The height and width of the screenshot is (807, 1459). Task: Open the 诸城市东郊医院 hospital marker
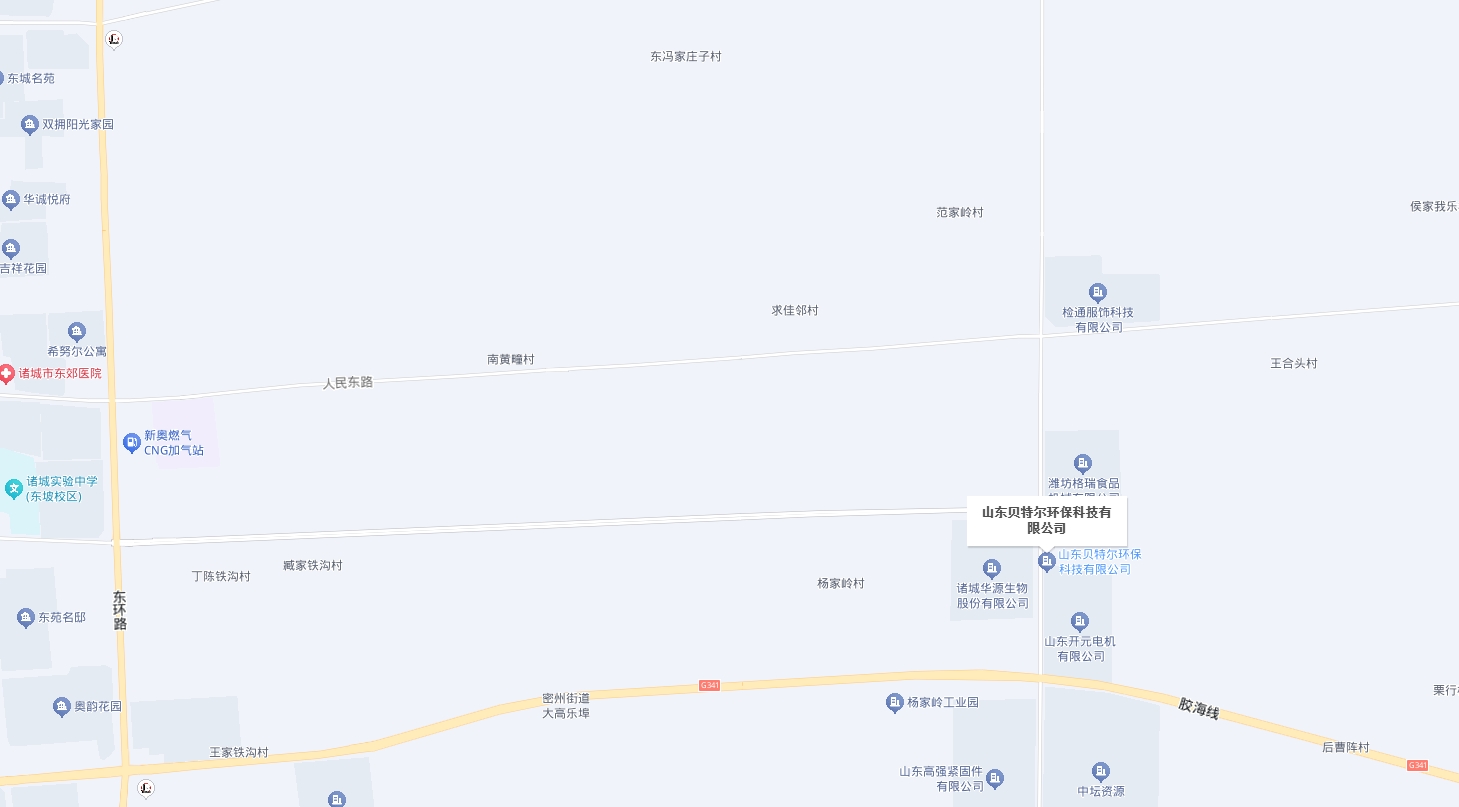[7, 374]
